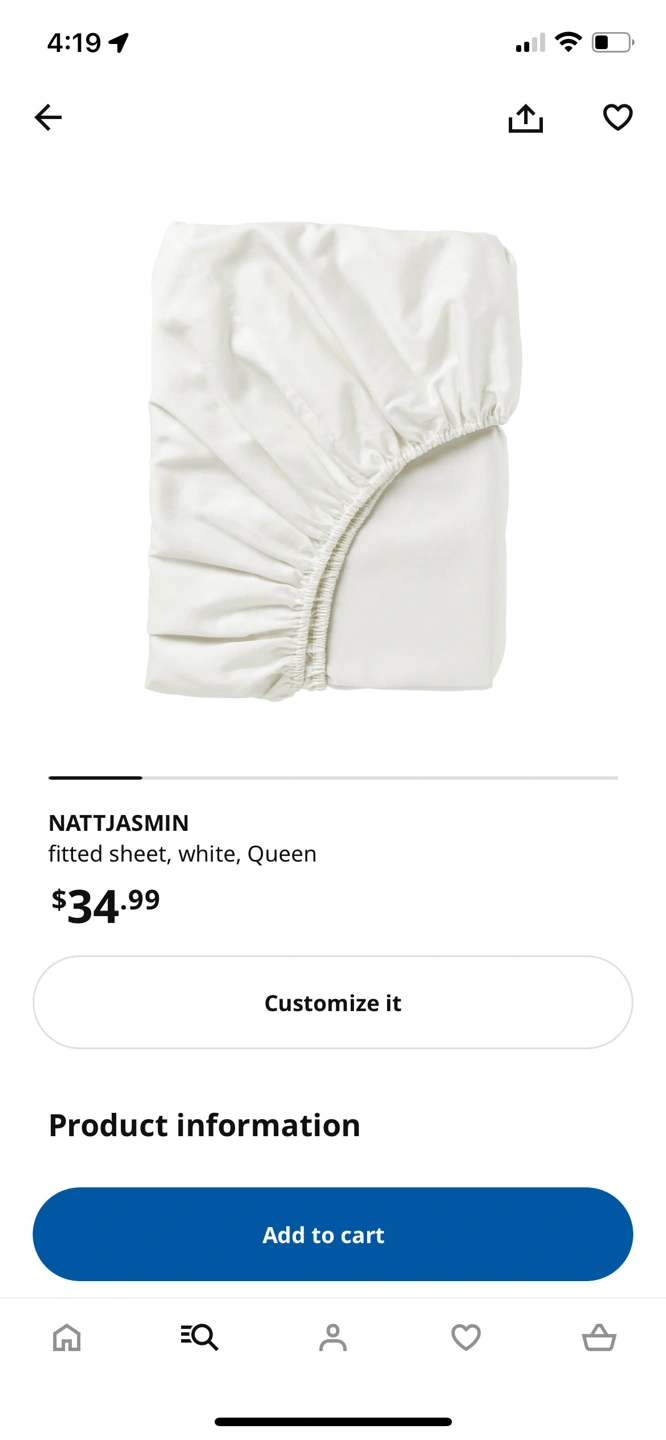Open the profile tab
This screenshot has height=1440, width=666.
[333, 1337]
